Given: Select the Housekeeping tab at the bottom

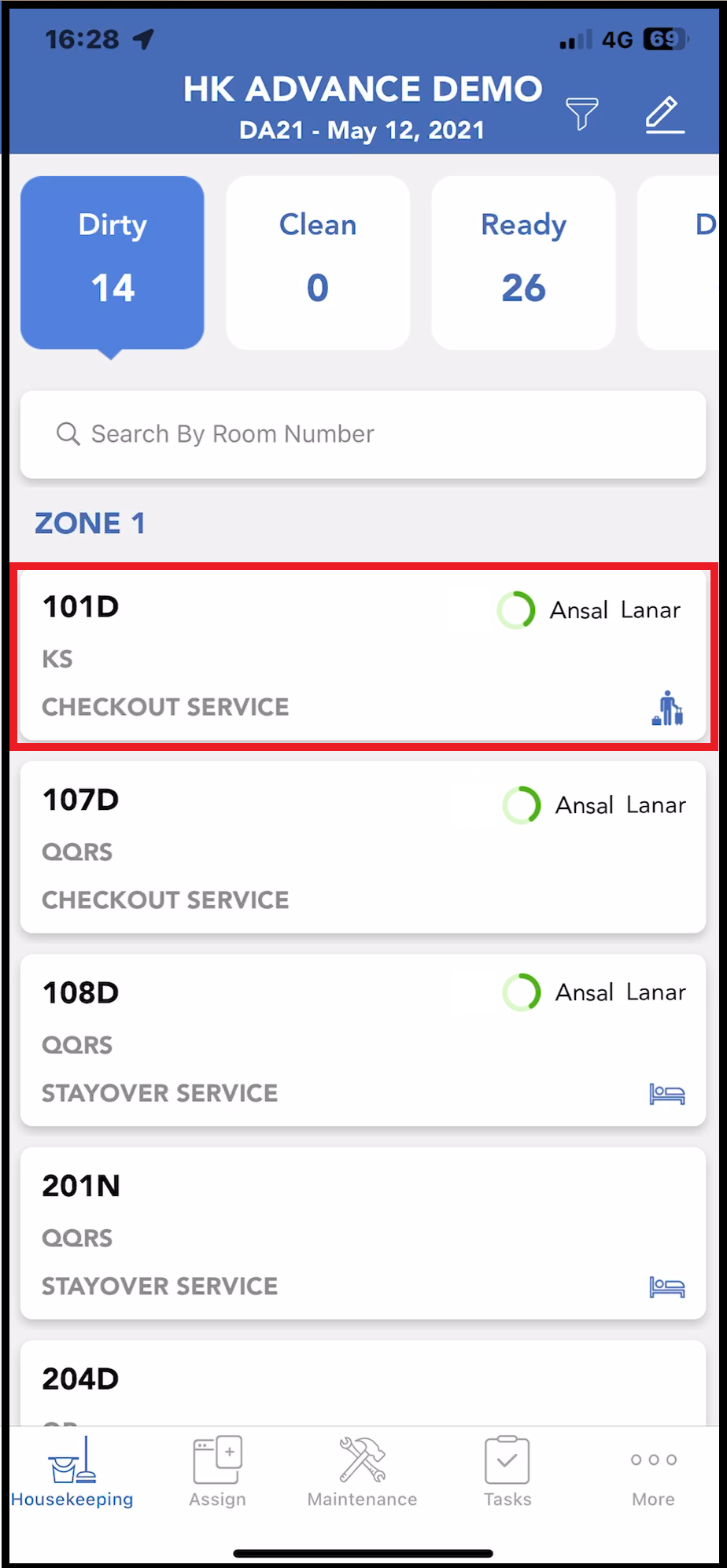Looking at the screenshot, I should tap(72, 1470).
